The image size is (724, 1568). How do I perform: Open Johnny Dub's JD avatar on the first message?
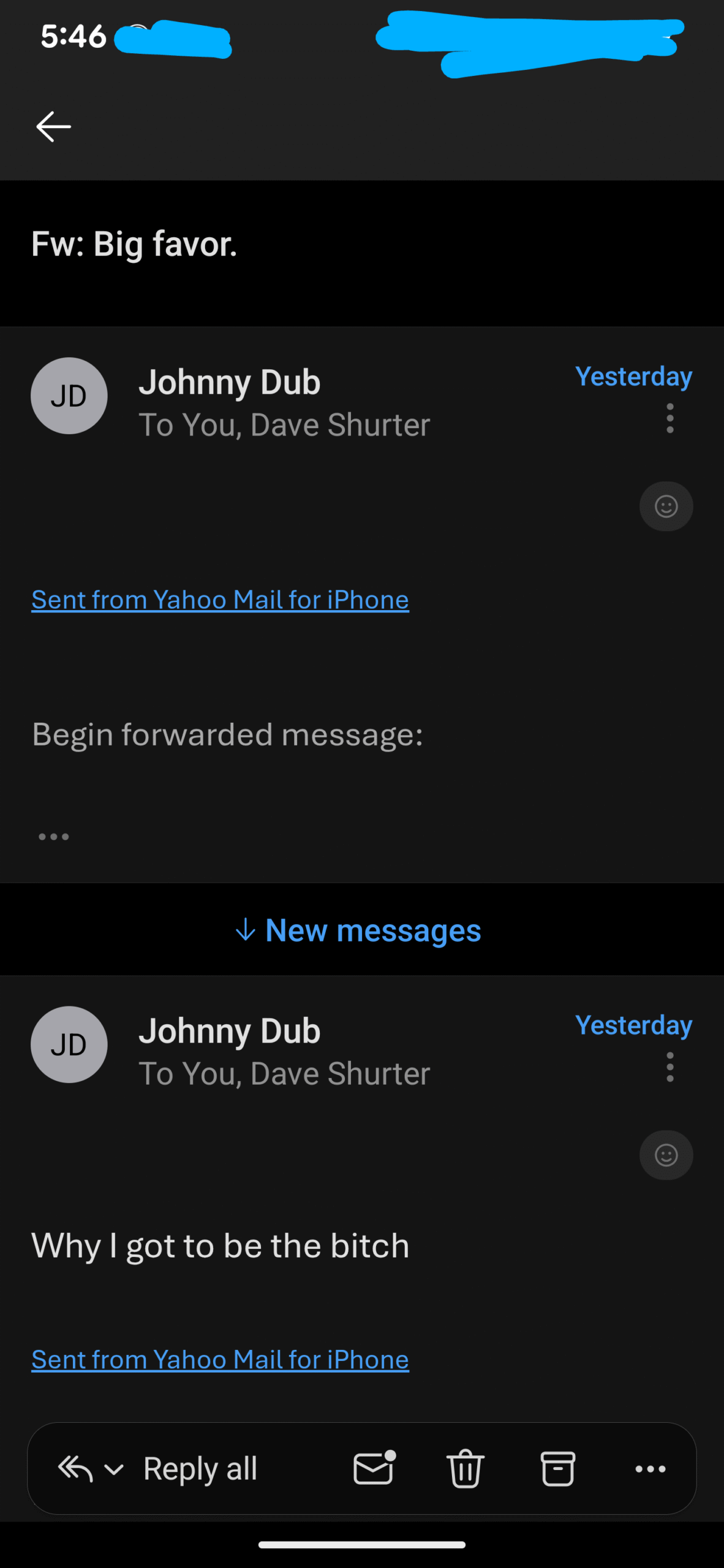pyautogui.click(x=69, y=396)
